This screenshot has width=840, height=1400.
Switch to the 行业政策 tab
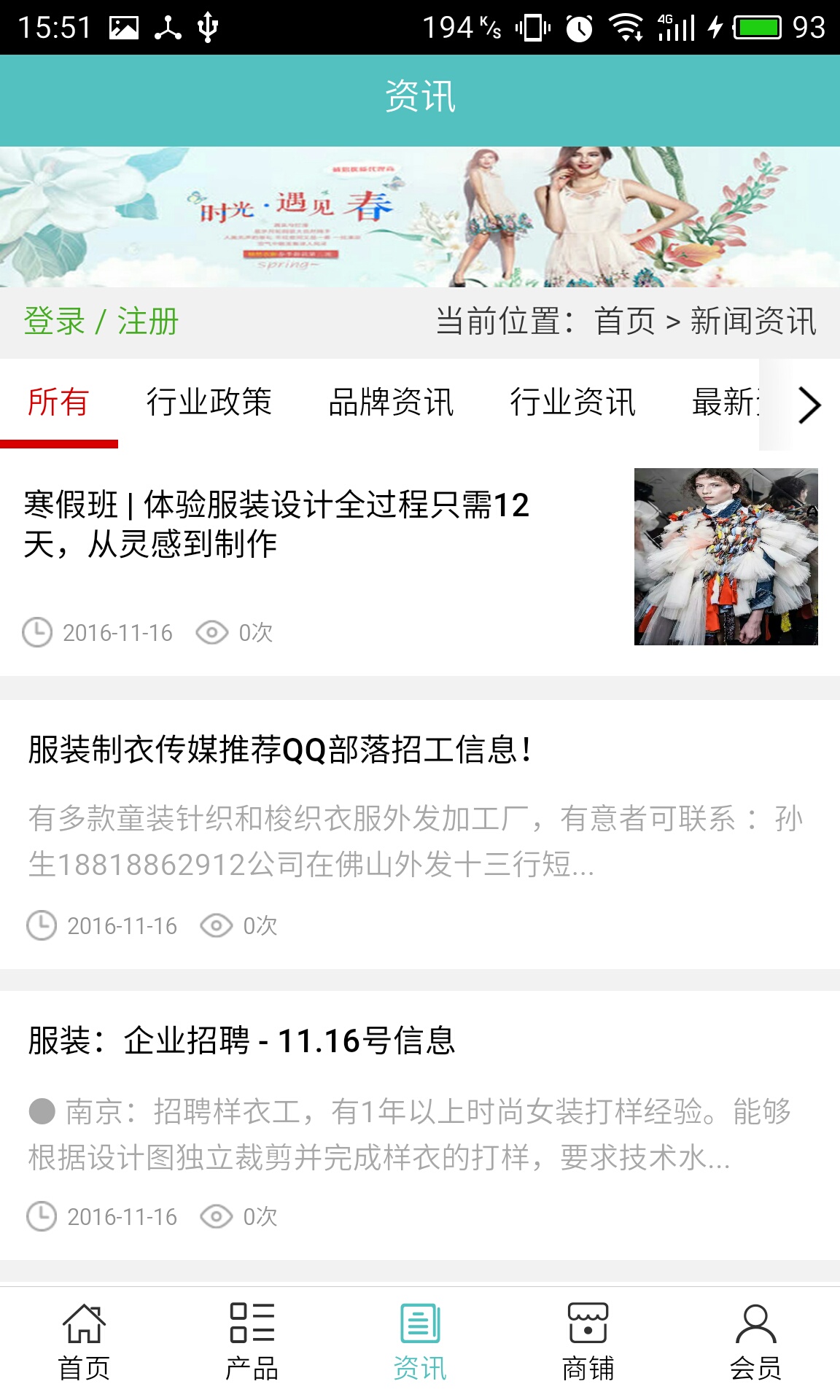[x=209, y=402]
